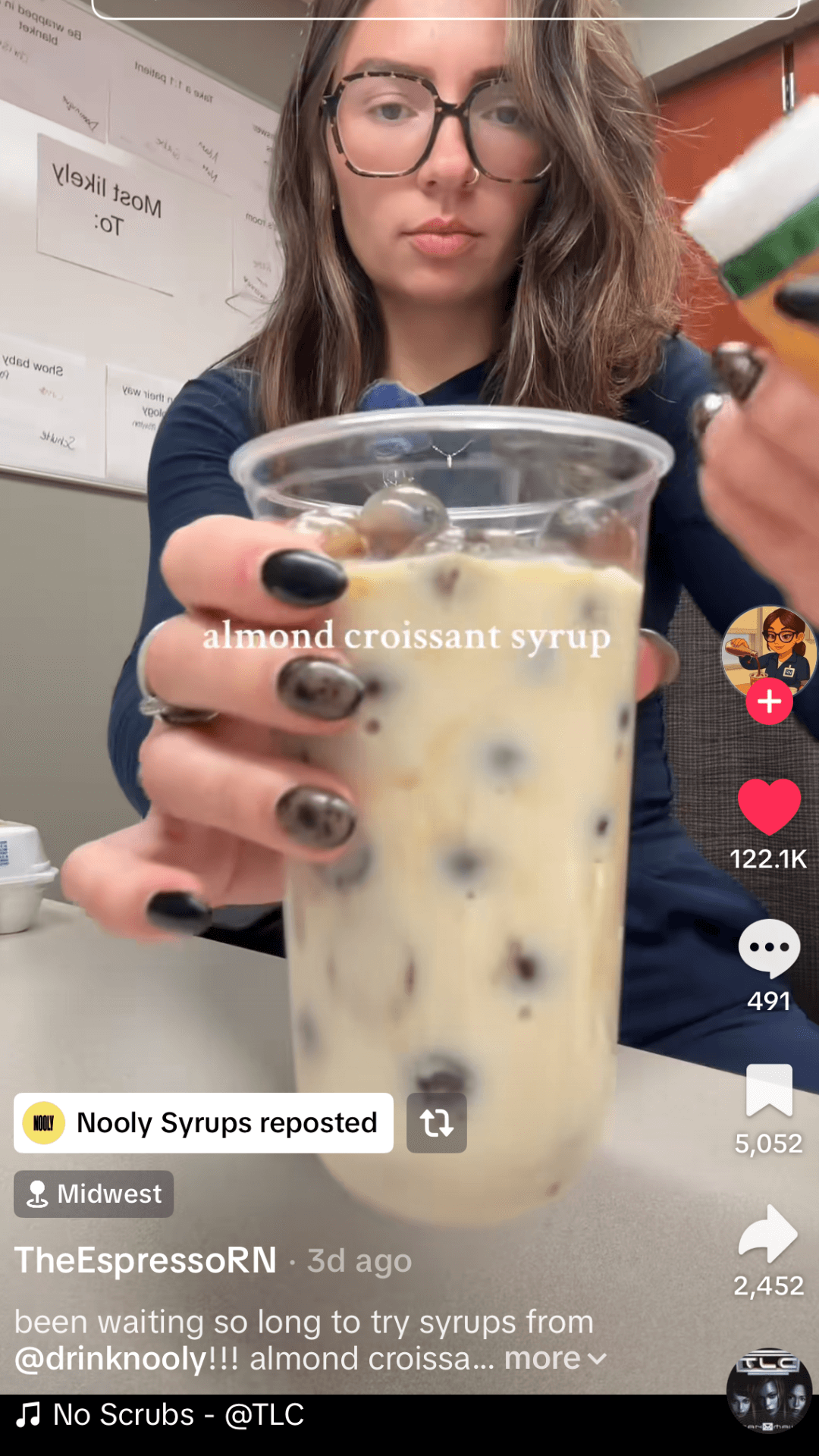Open the Midwest location tag
819x1456 pixels.
click(94, 1194)
